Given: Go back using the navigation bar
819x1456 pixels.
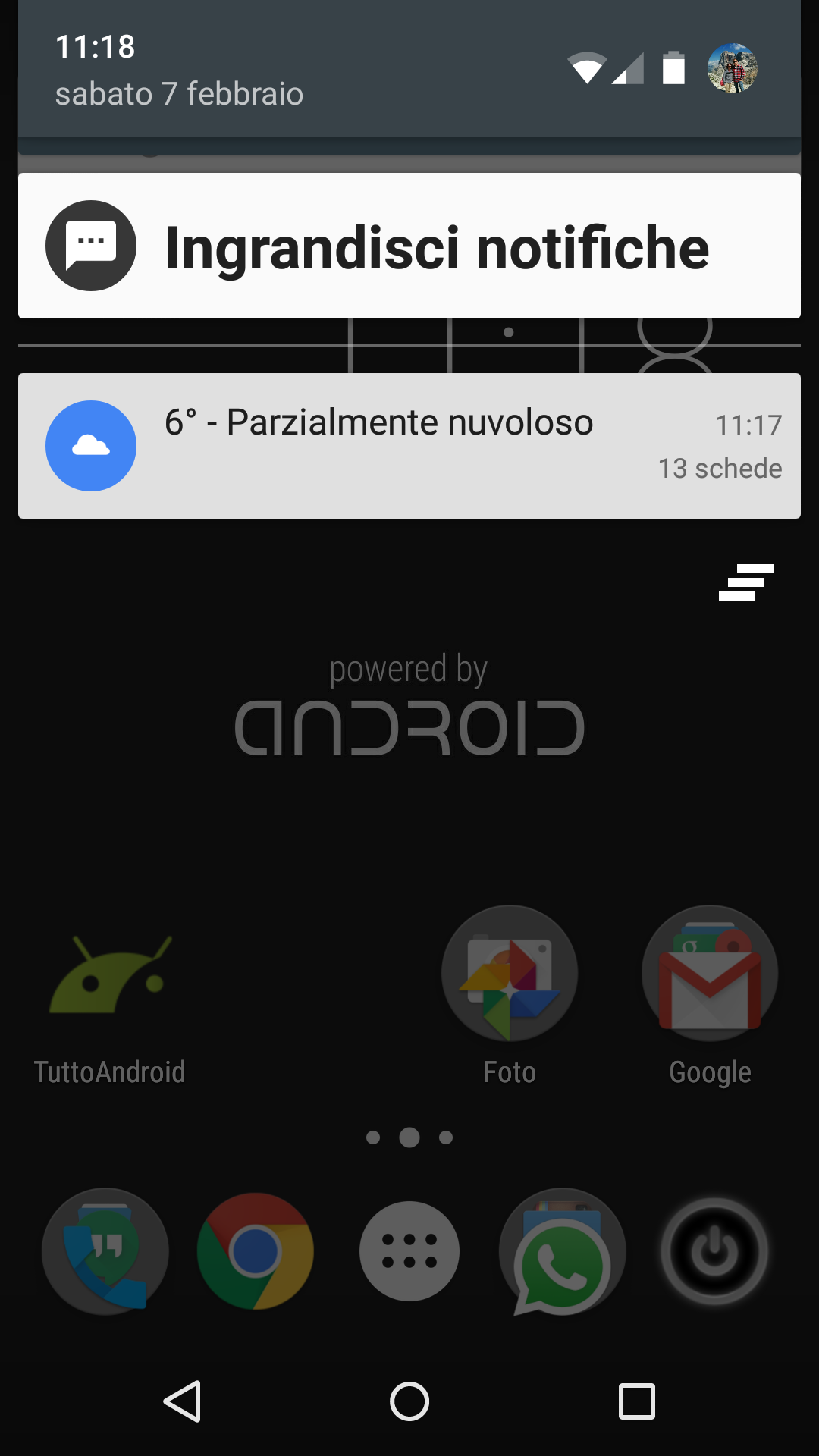Looking at the screenshot, I should click(183, 1401).
